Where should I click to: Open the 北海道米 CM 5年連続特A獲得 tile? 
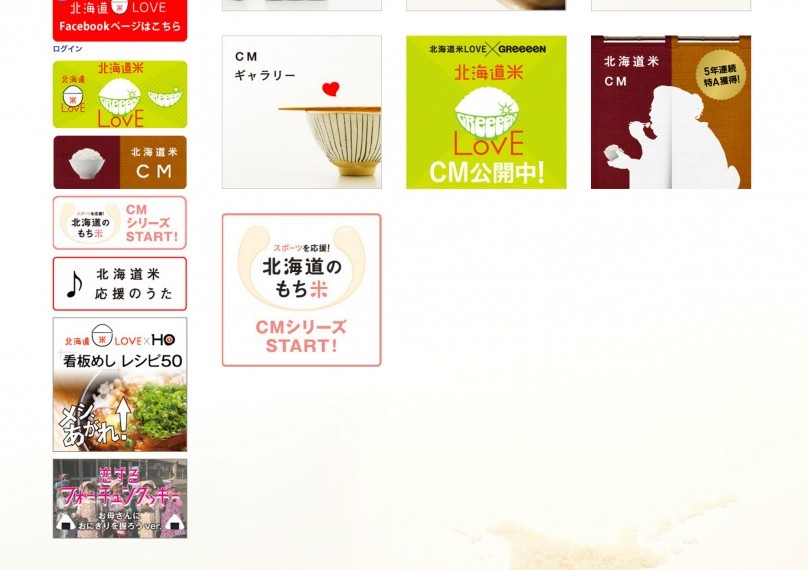click(670, 112)
